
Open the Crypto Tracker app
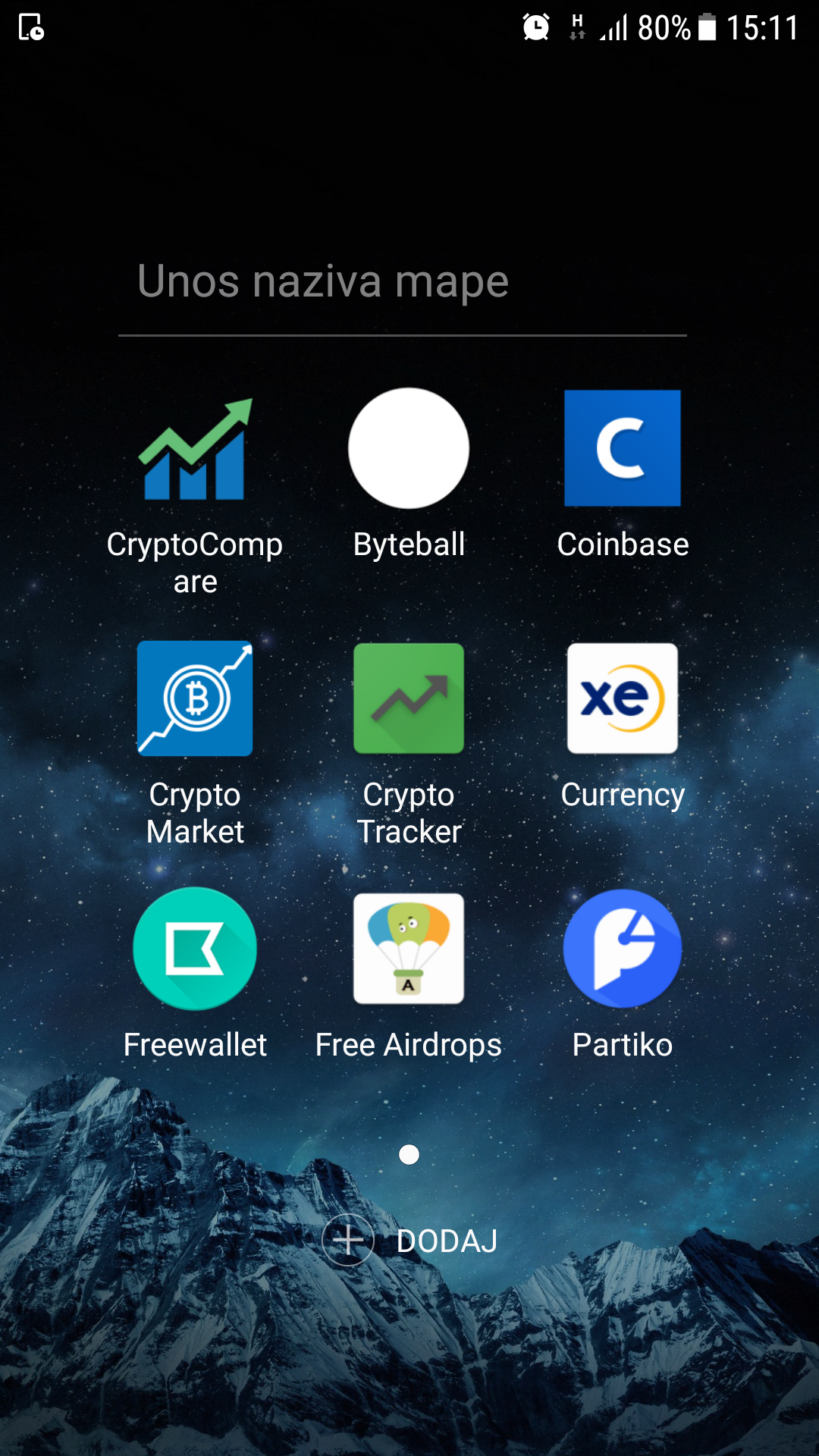pos(409,698)
